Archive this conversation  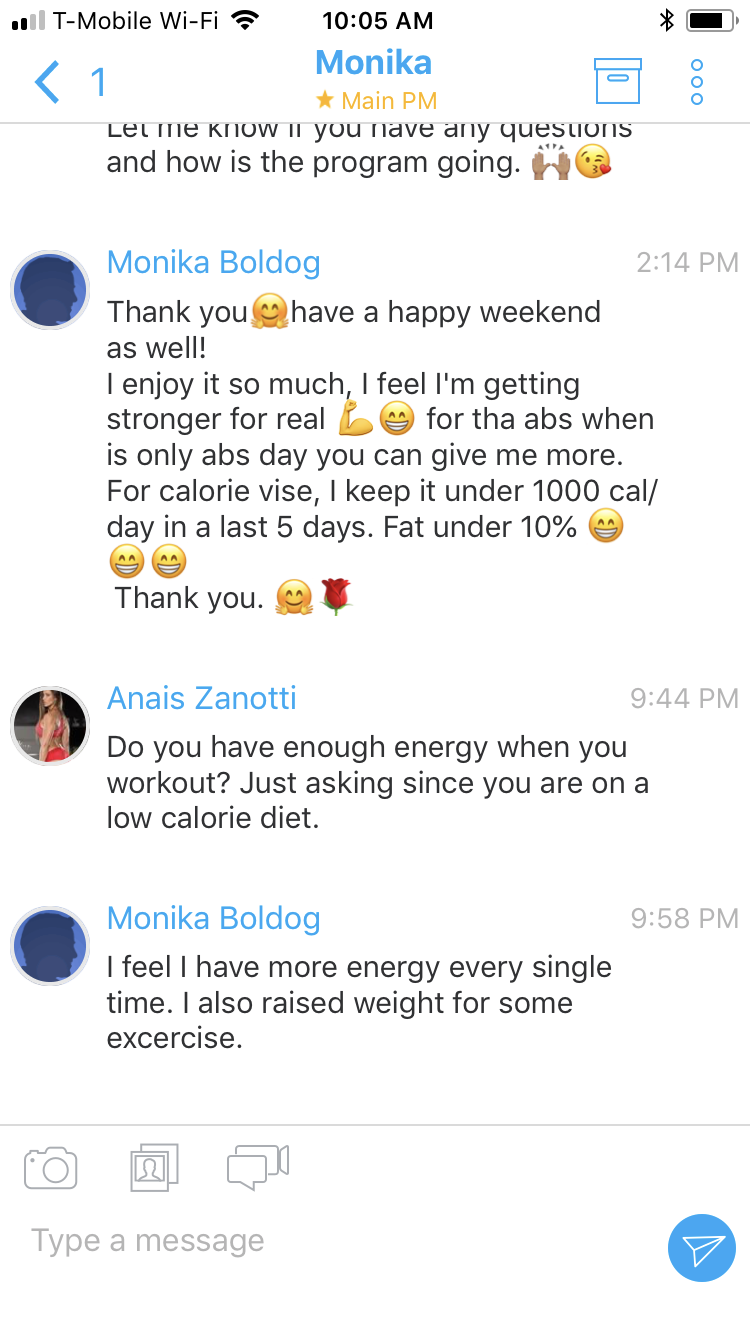[x=617, y=80]
